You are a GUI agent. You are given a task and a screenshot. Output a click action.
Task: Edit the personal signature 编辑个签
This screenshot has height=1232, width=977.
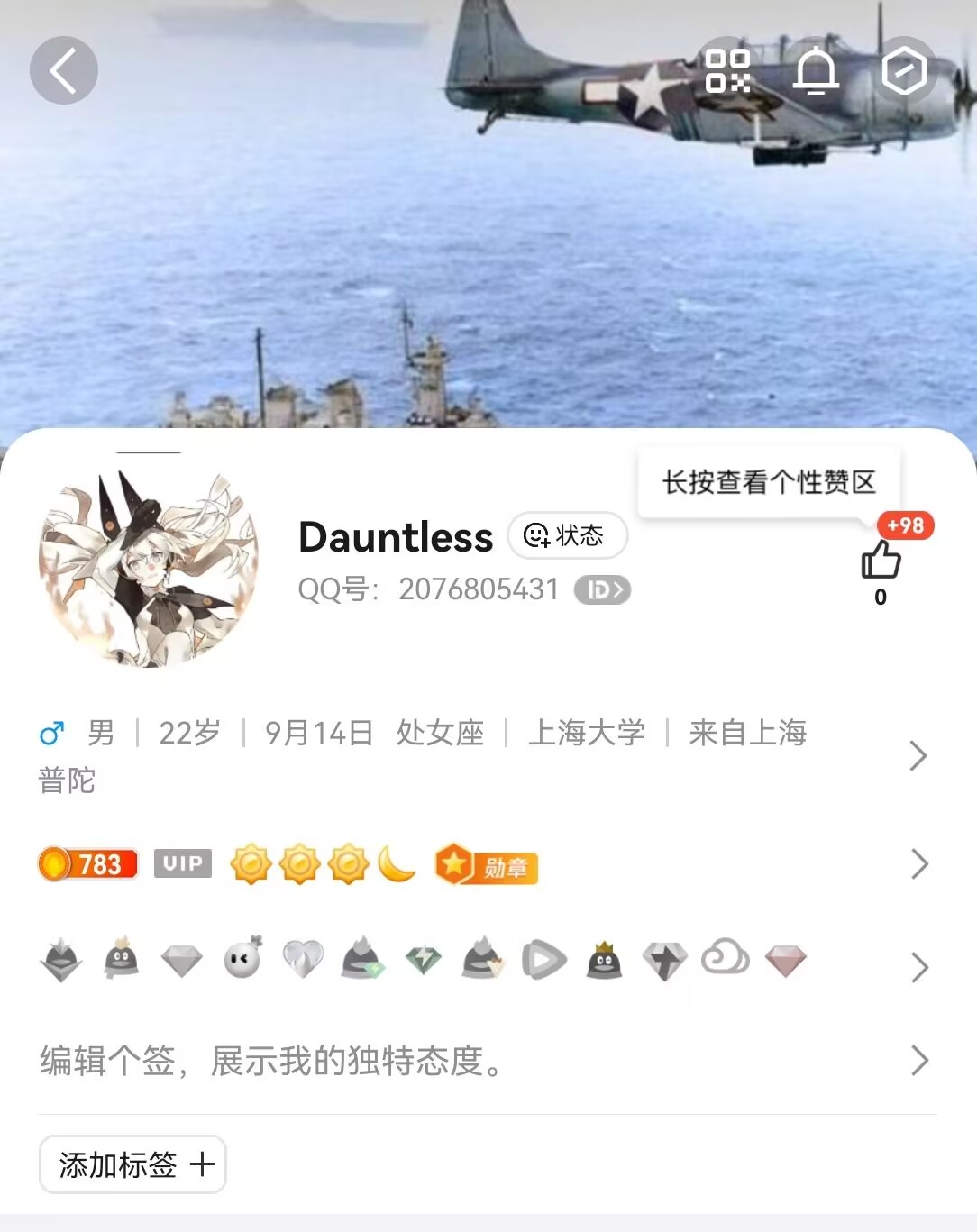[x=270, y=1061]
